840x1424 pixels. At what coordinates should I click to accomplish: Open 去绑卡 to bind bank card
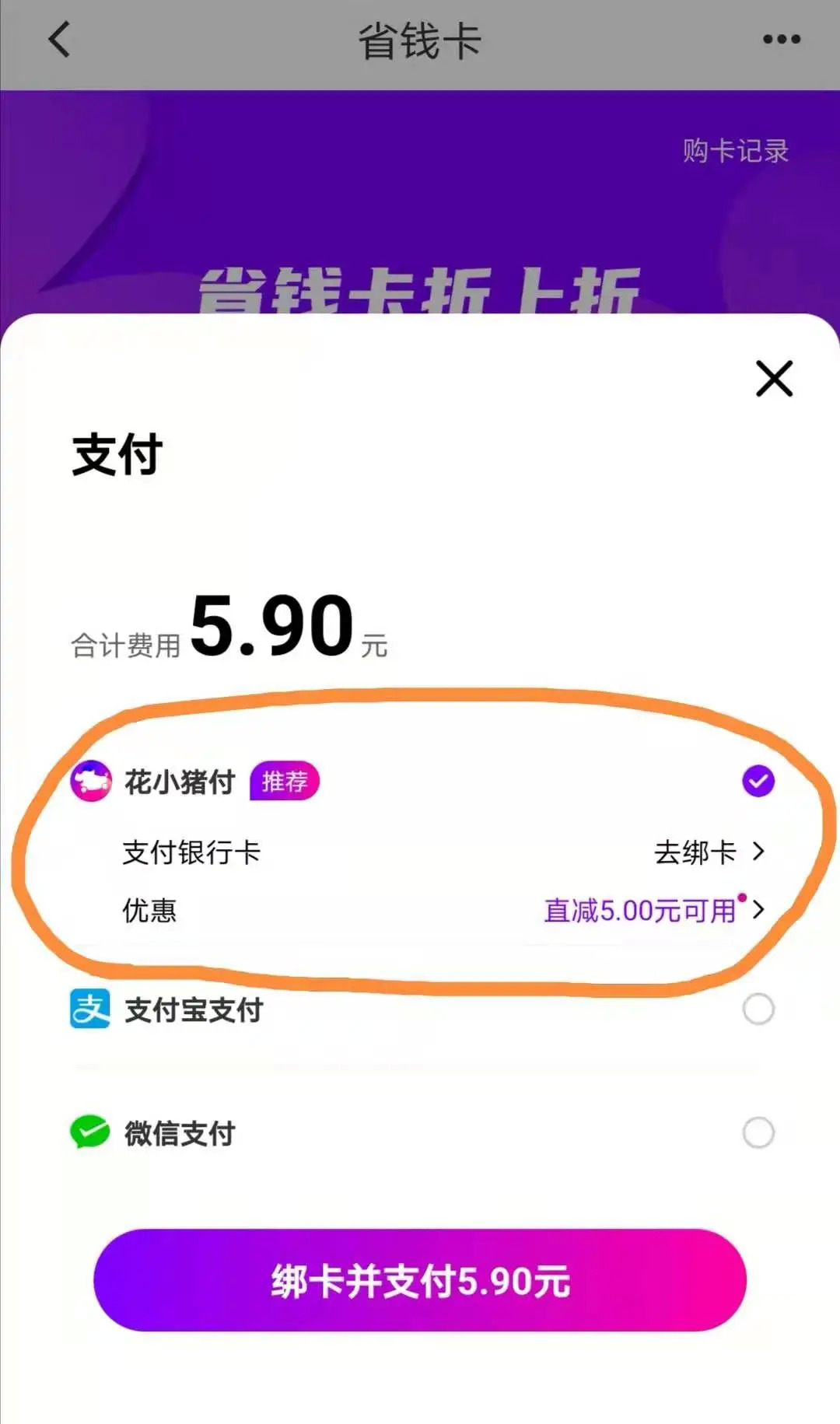coord(708,852)
